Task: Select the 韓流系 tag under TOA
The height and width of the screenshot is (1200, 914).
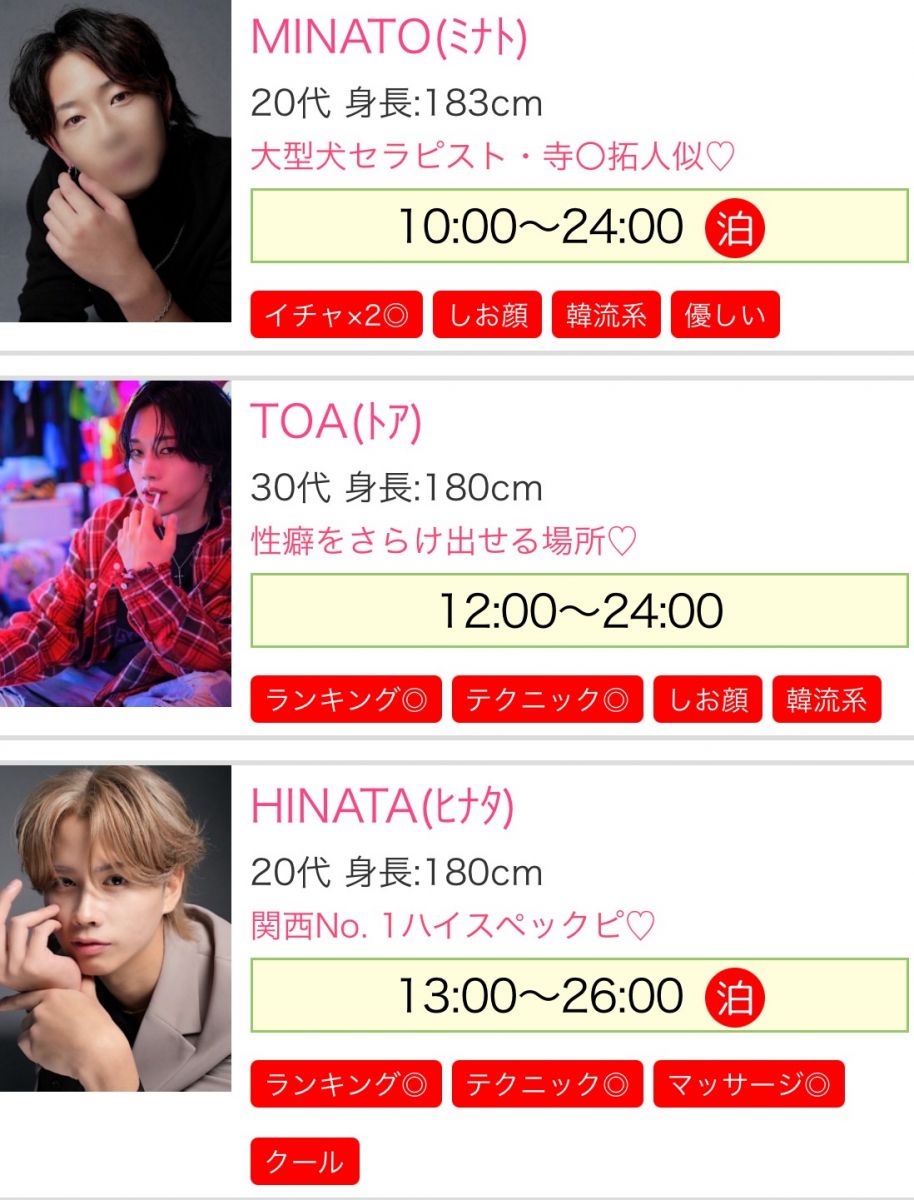Action: [x=826, y=699]
